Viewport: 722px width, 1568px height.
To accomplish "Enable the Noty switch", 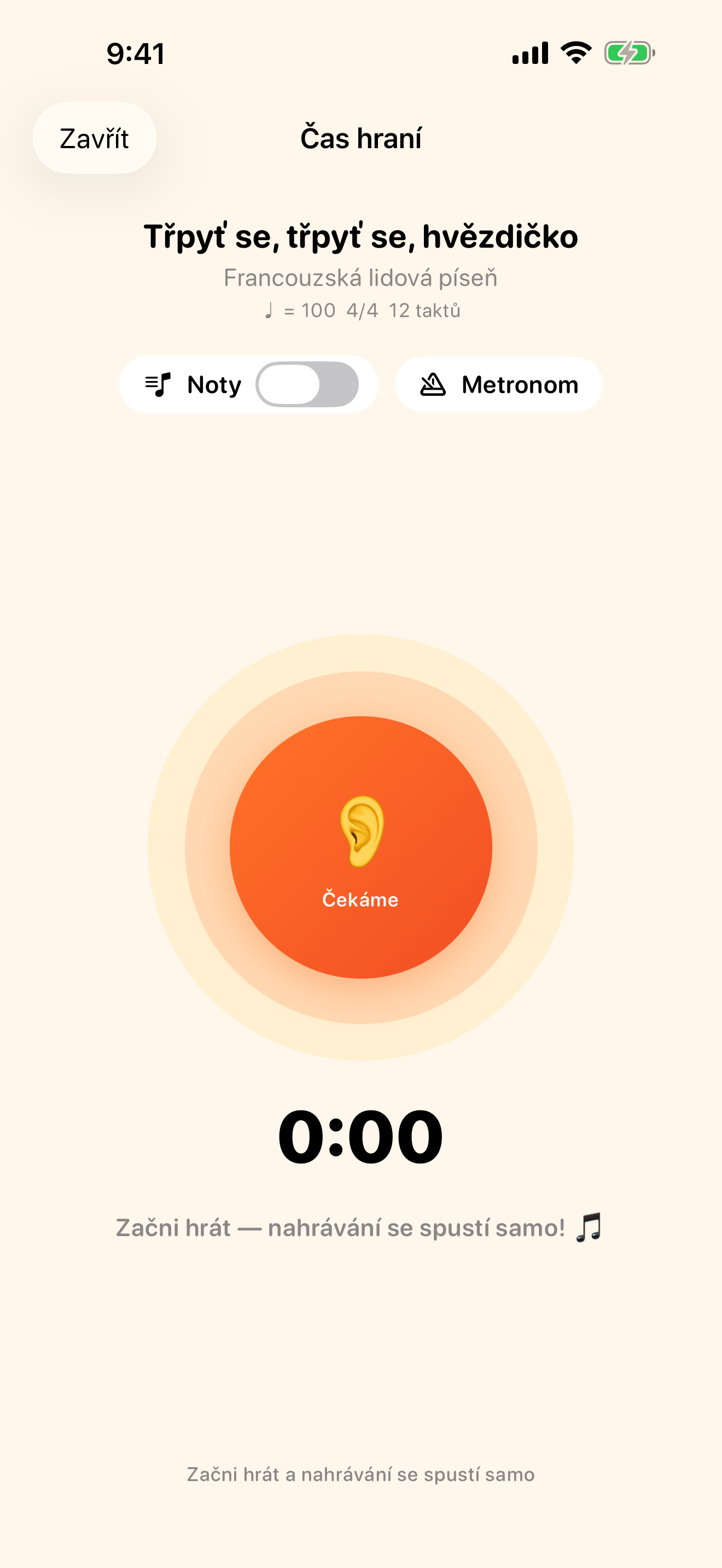I will coord(307,385).
